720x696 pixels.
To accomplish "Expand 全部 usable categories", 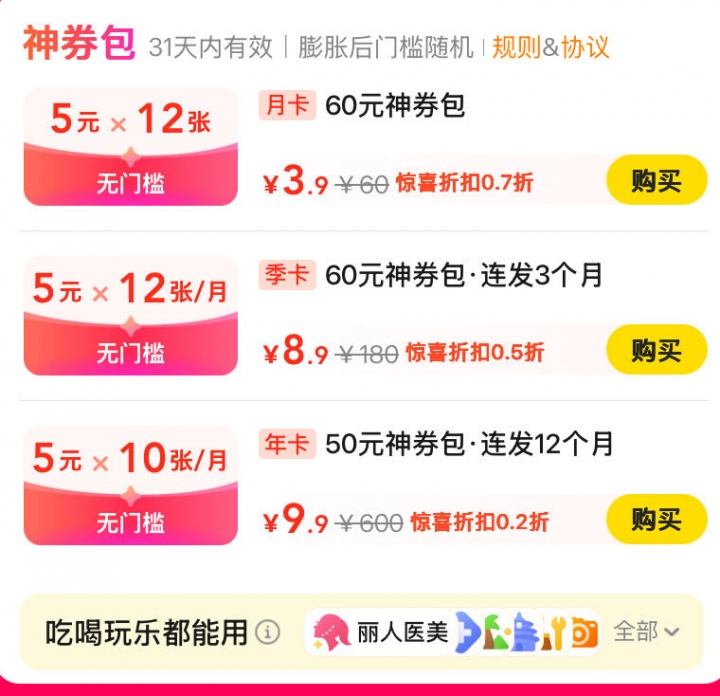I will tap(646, 631).
